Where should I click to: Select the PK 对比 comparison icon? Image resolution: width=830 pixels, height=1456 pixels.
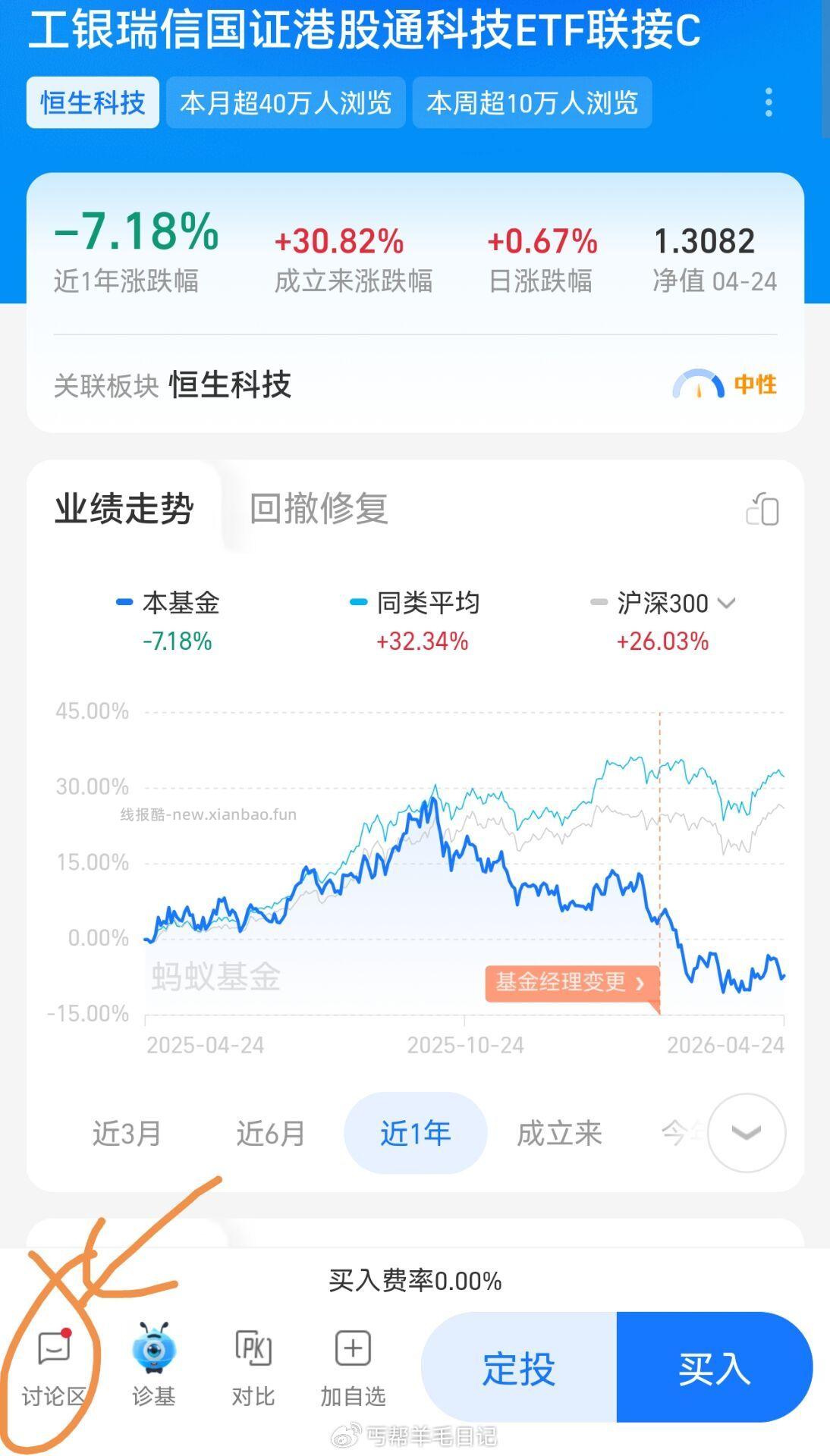point(253,1365)
